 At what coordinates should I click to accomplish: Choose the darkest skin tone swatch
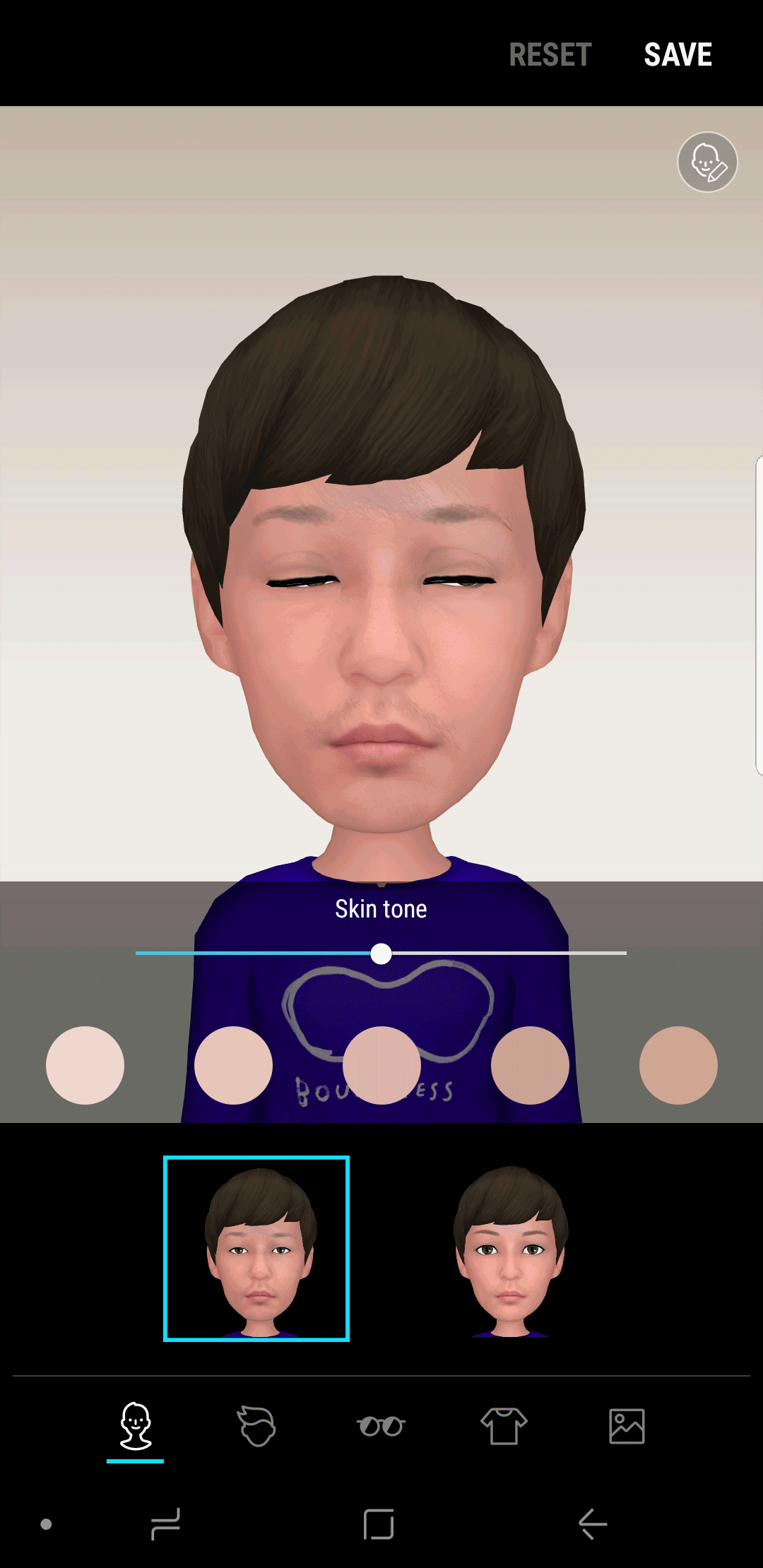(678, 1065)
